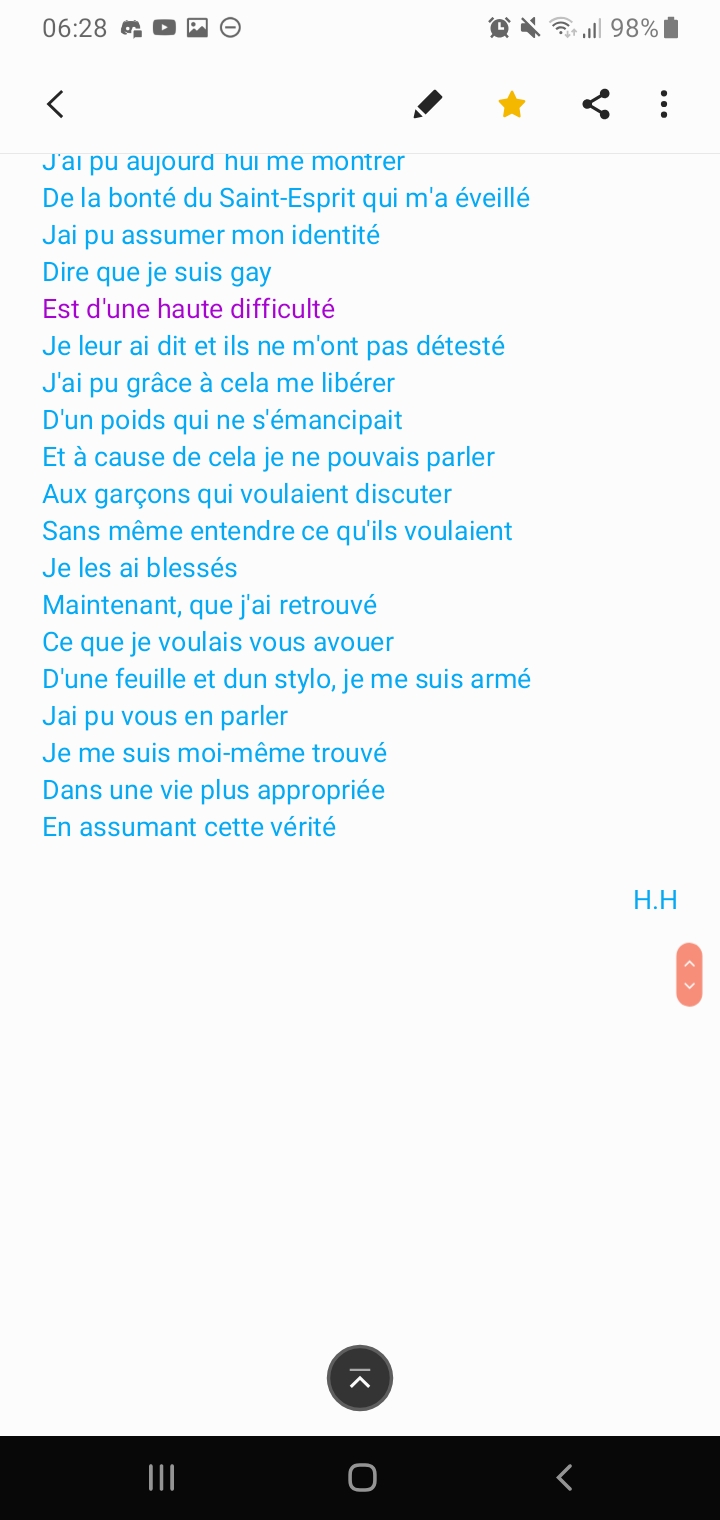Screen dimensions: 720x1520
Task: Open the three-dot overflow menu
Action: (x=664, y=104)
